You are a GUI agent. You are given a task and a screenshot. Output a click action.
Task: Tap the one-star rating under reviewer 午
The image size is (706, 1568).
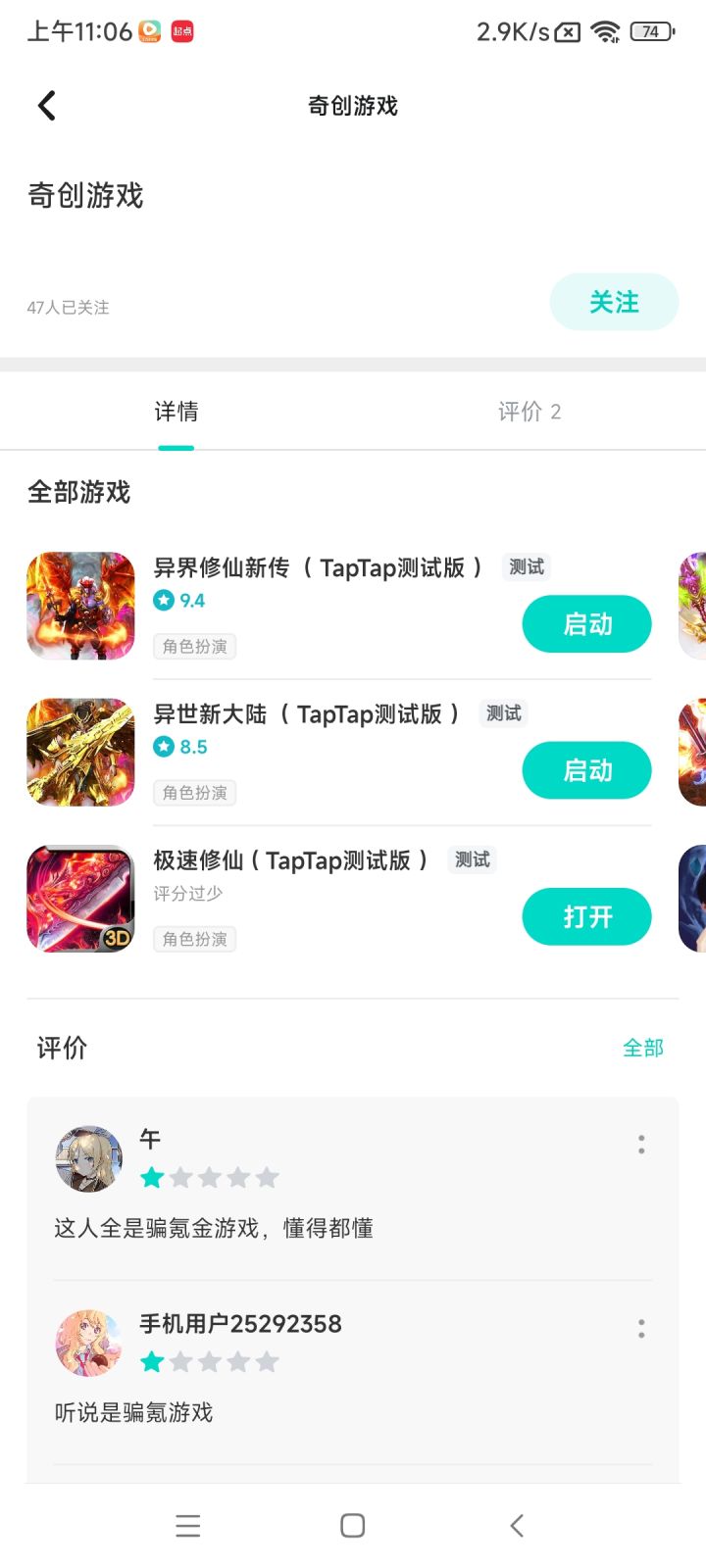click(x=210, y=1177)
